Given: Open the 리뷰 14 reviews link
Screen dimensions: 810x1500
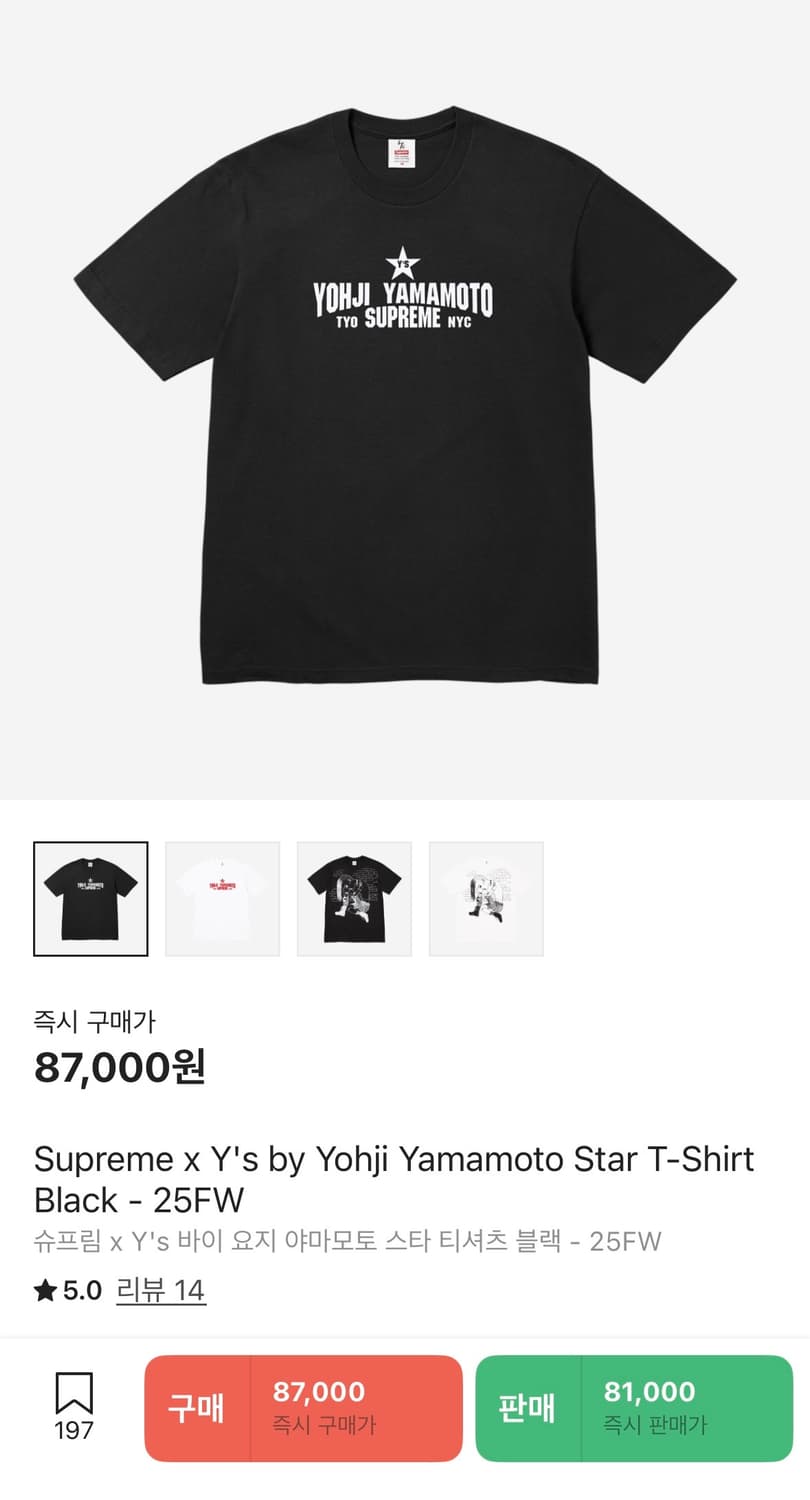Looking at the screenshot, I should click(x=161, y=1290).
